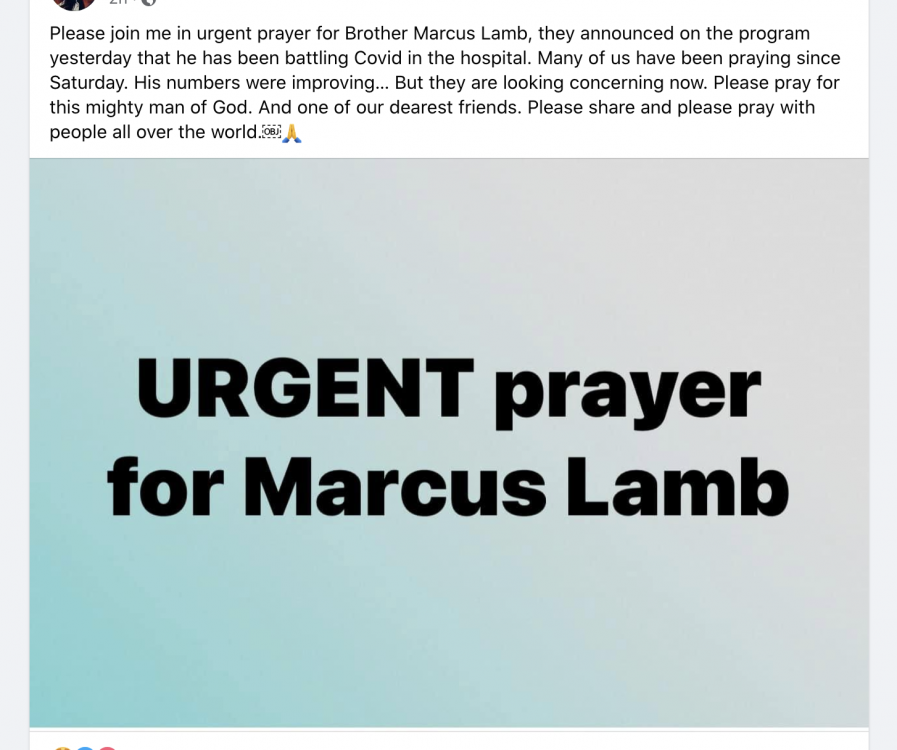Screen dimensions: 897x750
Task: View reactions on the Marcus Lamb post
Action: 84,746
